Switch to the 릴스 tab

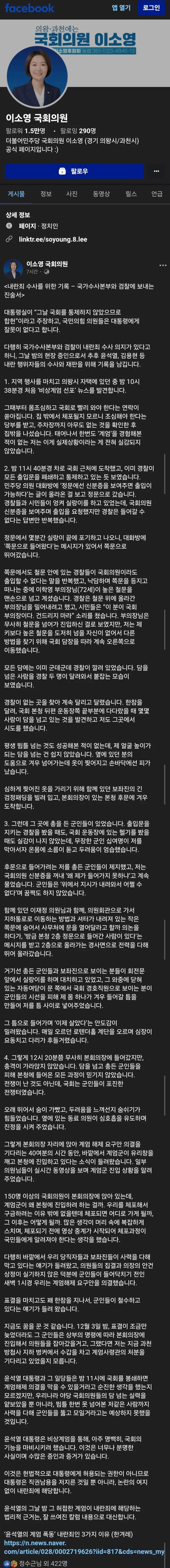click(x=131, y=194)
